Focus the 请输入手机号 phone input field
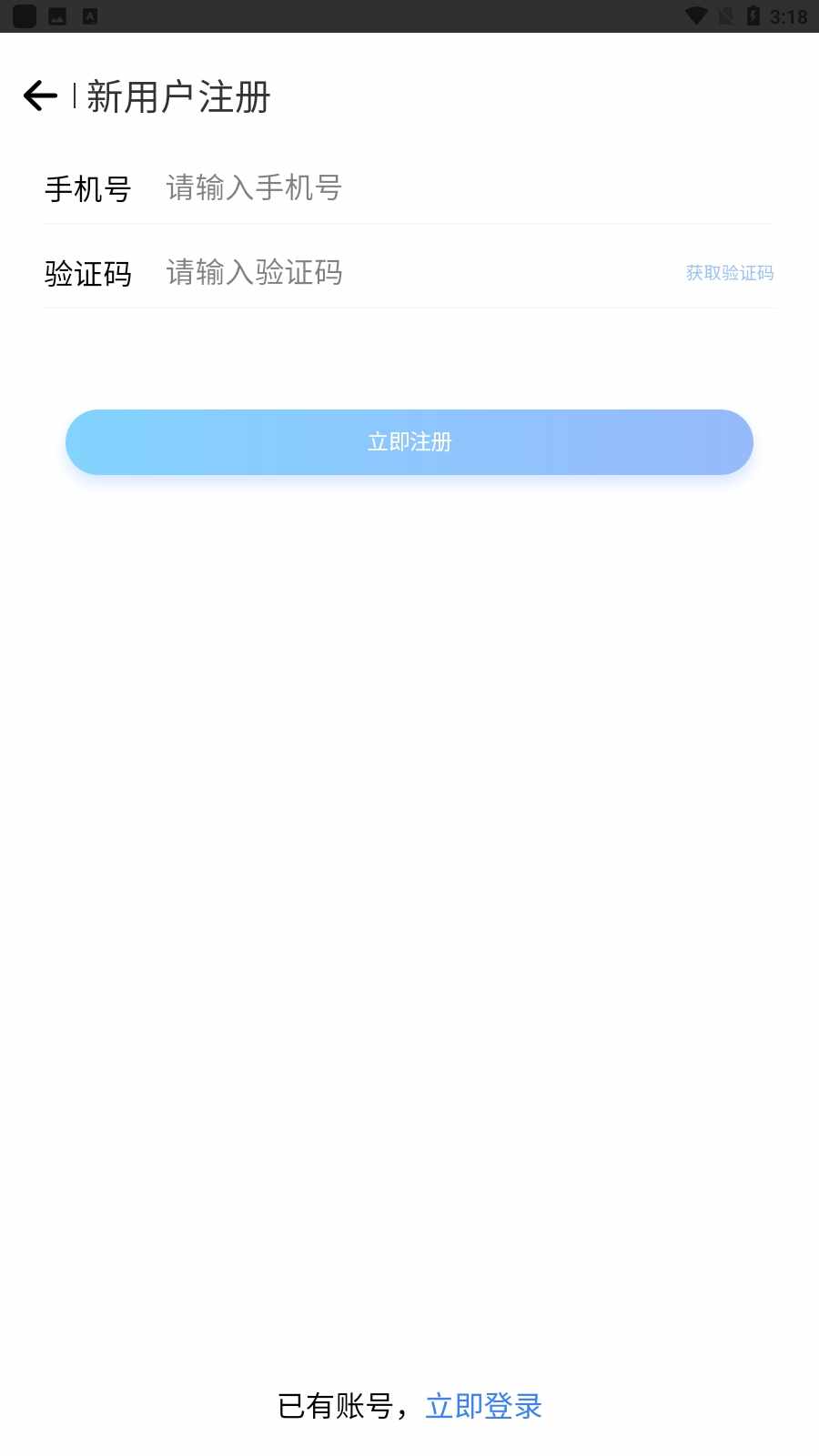 [x=364, y=188]
